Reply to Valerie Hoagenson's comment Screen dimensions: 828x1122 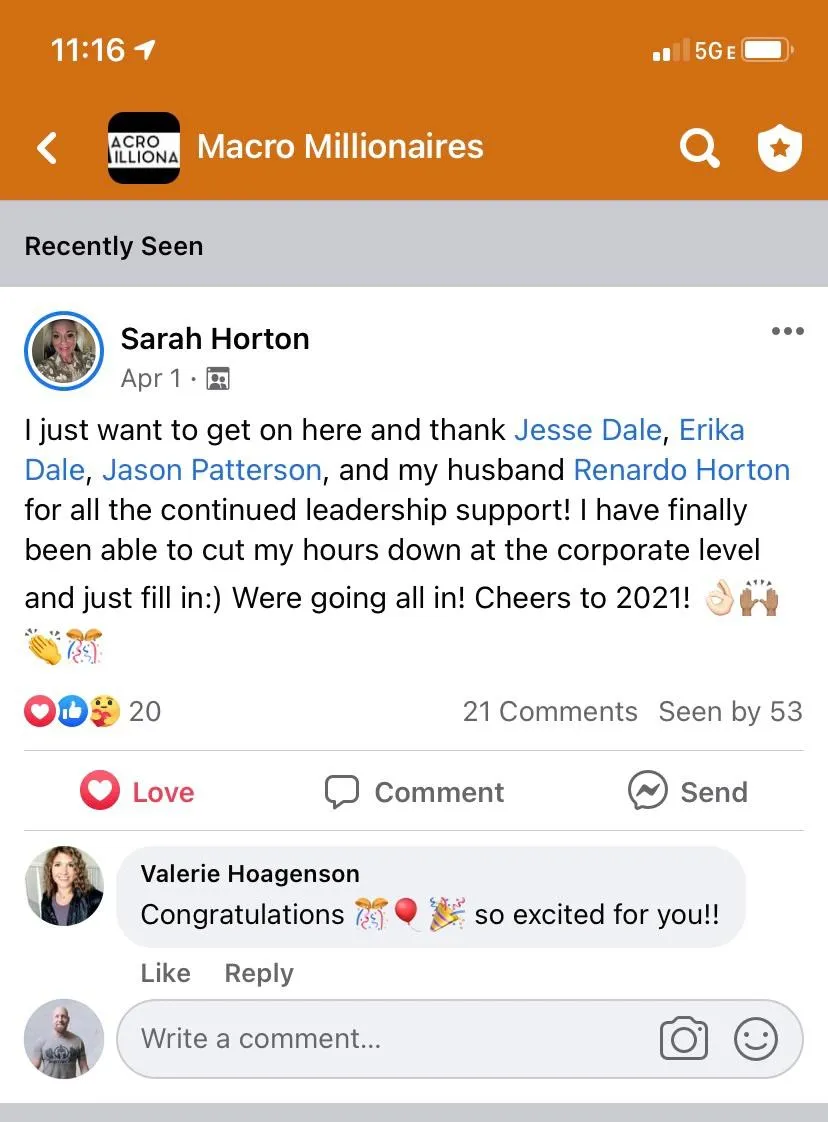coord(259,973)
